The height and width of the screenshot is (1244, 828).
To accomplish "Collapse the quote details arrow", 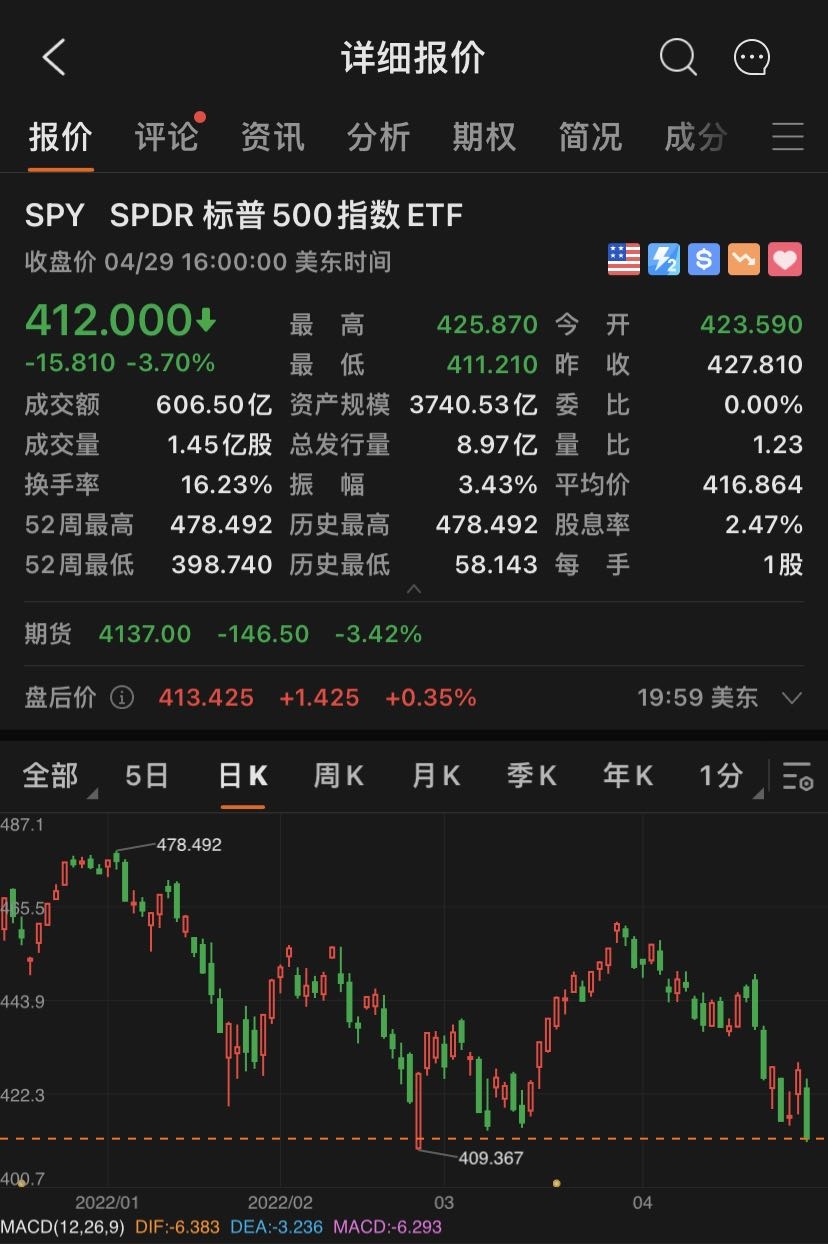I will [413, 589].
